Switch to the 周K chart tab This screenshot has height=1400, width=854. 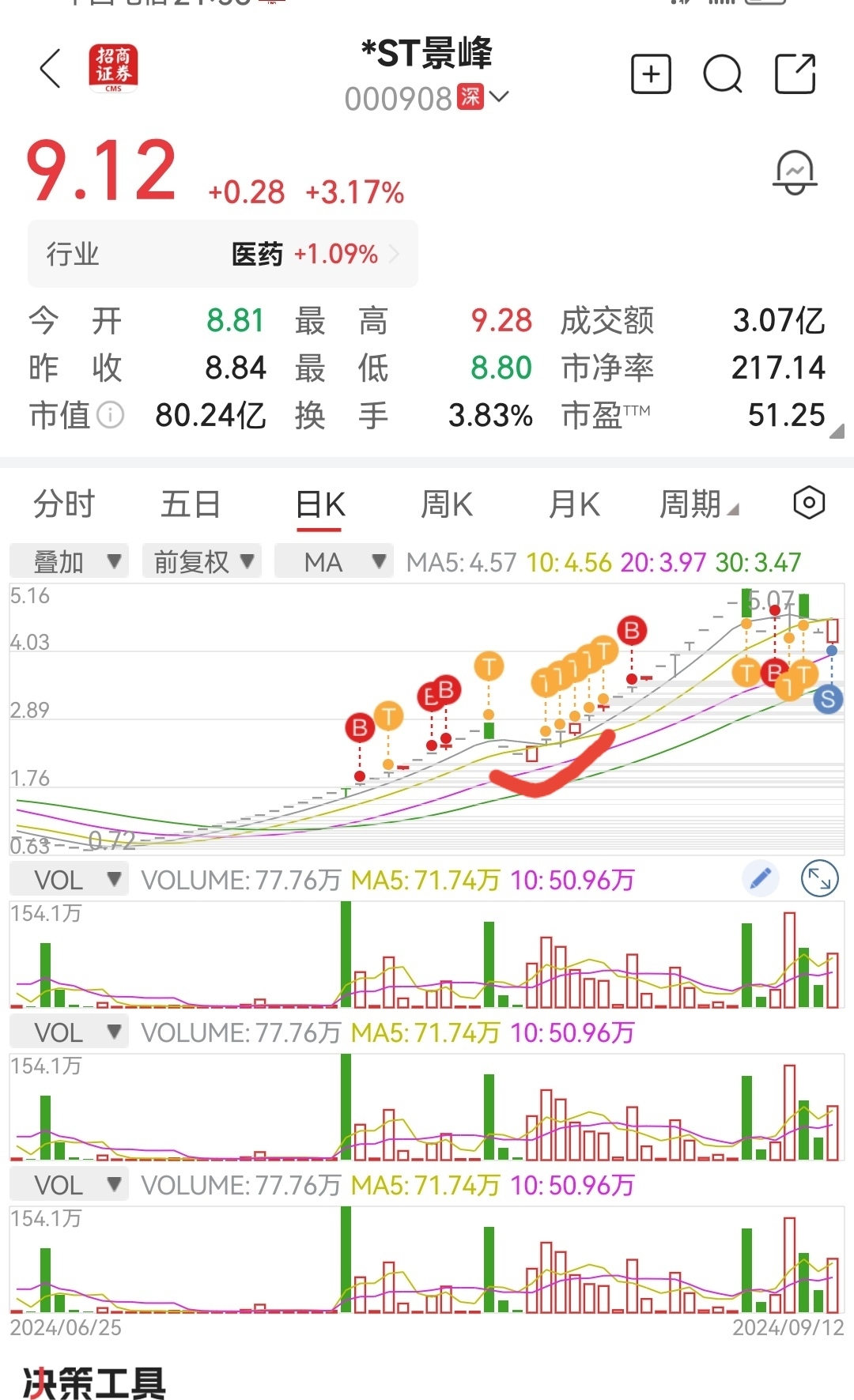pyautogui.click(x=447, y=504)
